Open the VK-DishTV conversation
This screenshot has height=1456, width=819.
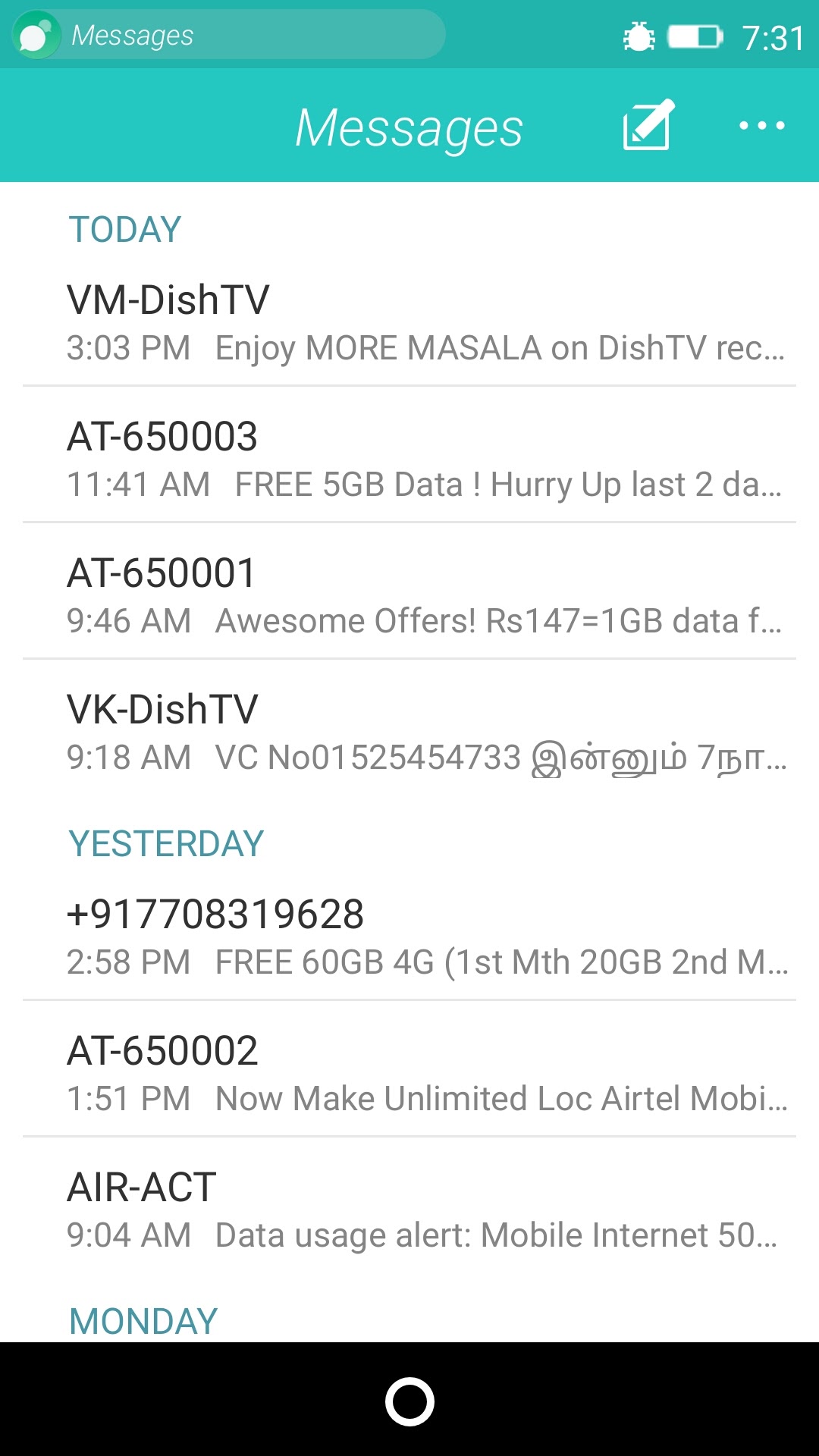[x=409, y=733]
